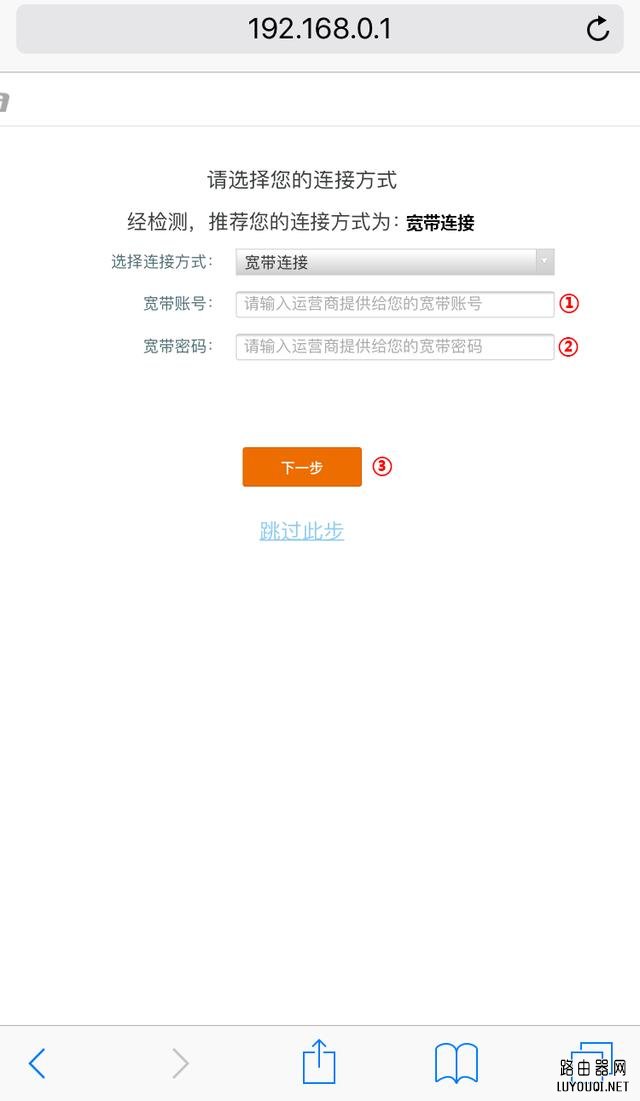Open Safari bookmarks
The image size is (640, 1101).
[456, 1063]
